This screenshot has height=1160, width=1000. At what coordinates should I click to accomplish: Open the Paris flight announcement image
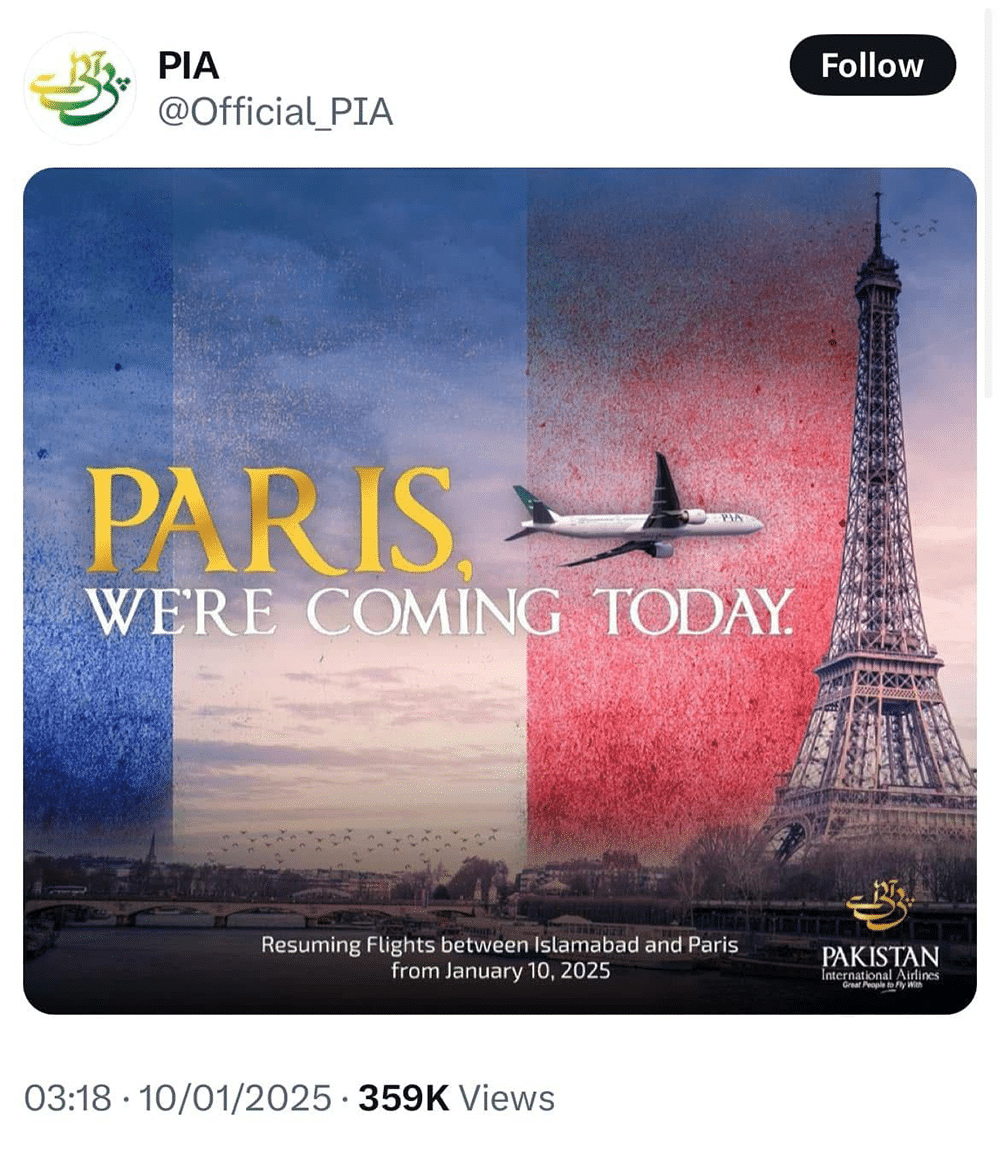coord(499,590)
